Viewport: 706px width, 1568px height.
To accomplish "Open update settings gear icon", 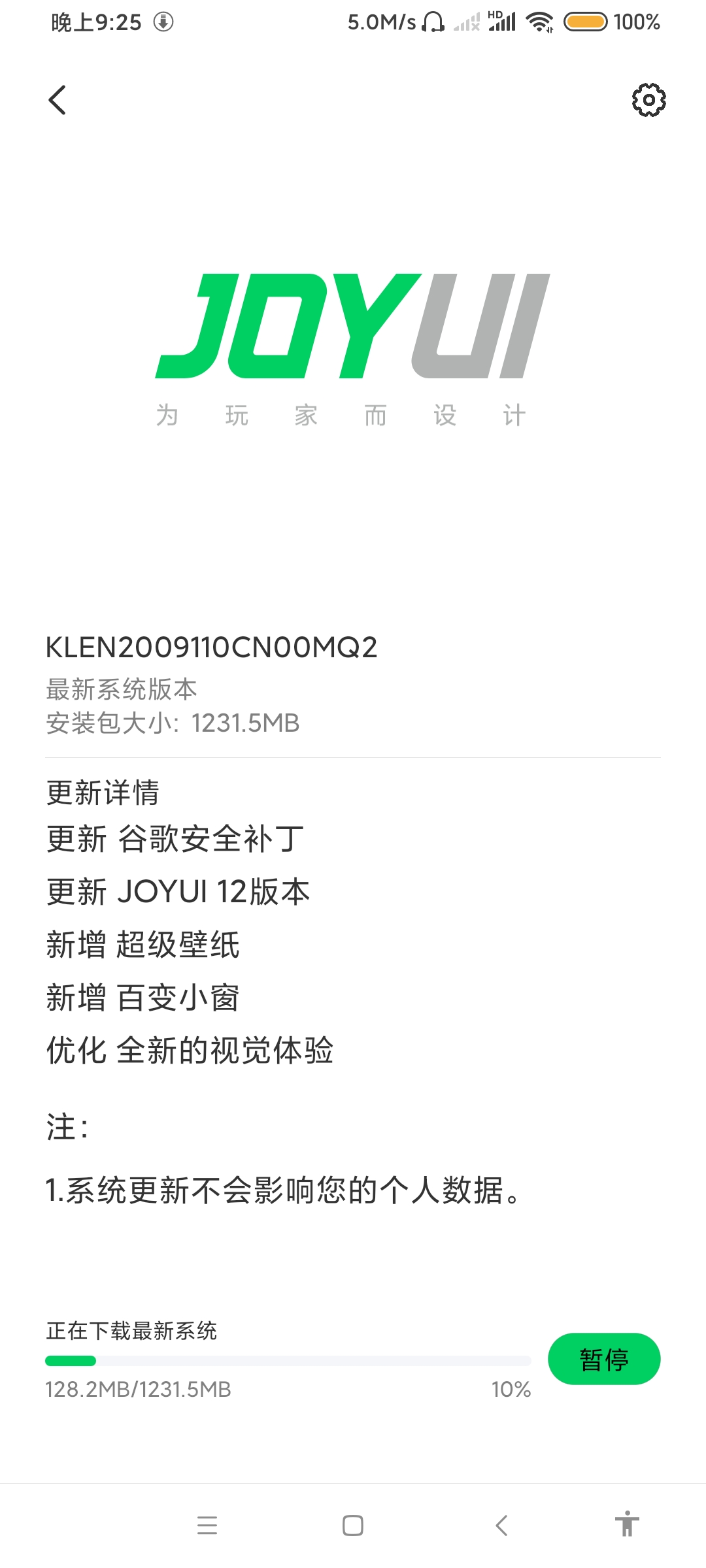I will [648, 100].
